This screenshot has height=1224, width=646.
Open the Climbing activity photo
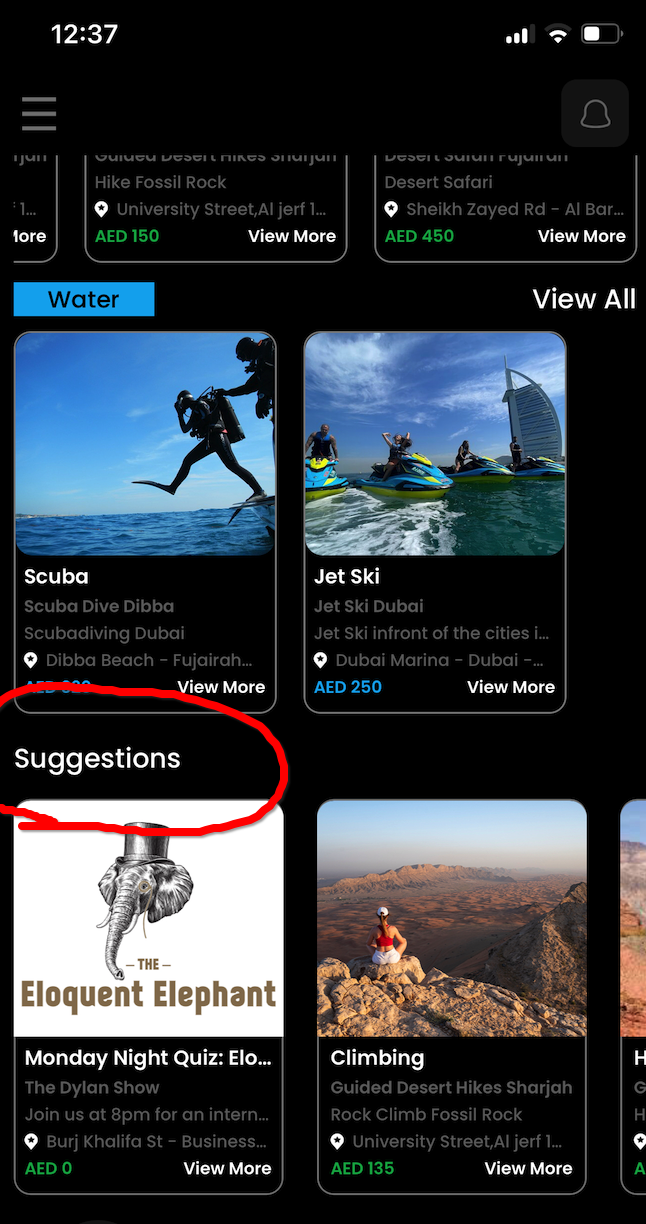coord(452,918)
